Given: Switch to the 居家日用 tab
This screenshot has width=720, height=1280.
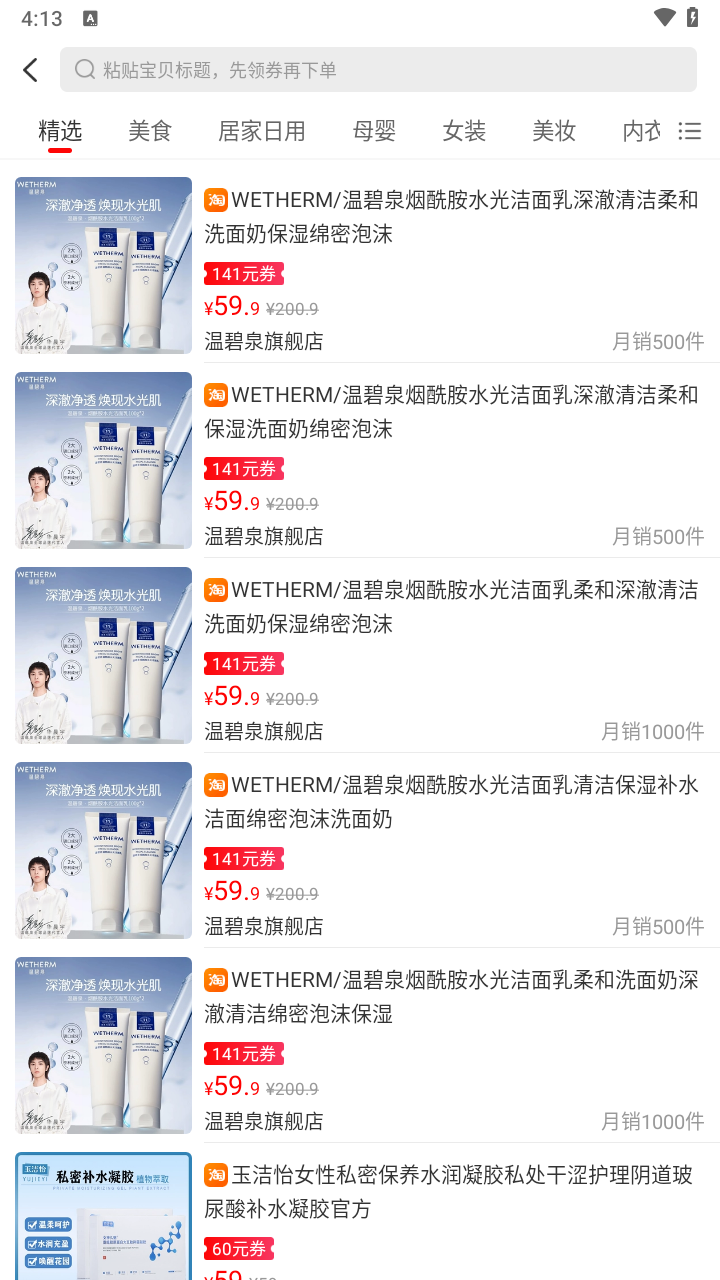Looking at the screenshot, I should click(261, 131).
